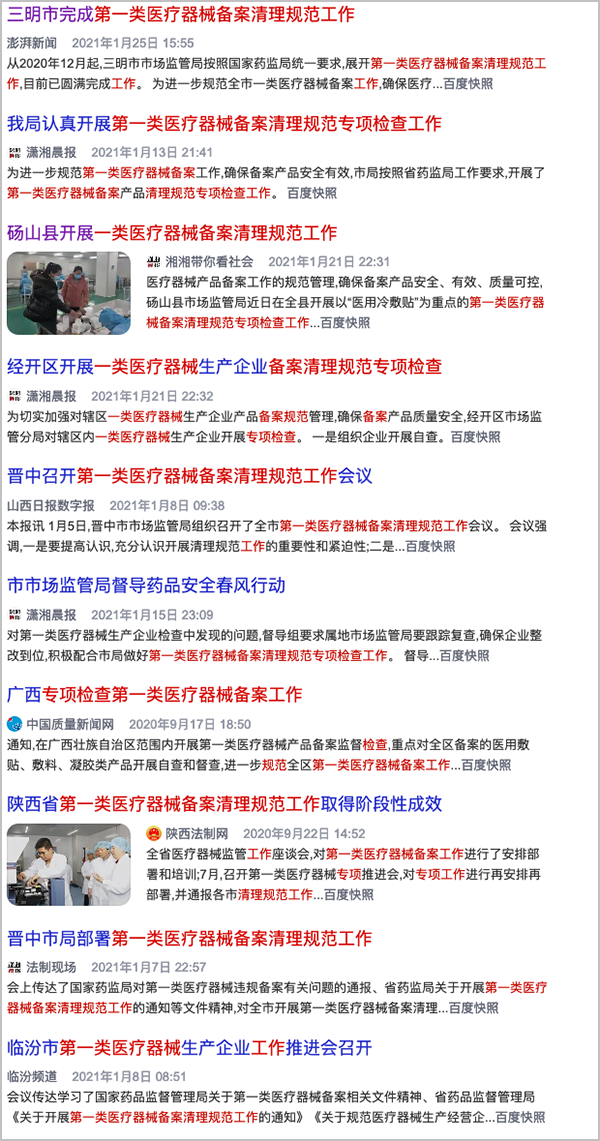Open 我局认真开展第一类医疗器械备案清理规范专项检查工作 article
The height and width of the screenshot is (1141, 600).
(224, 124)
